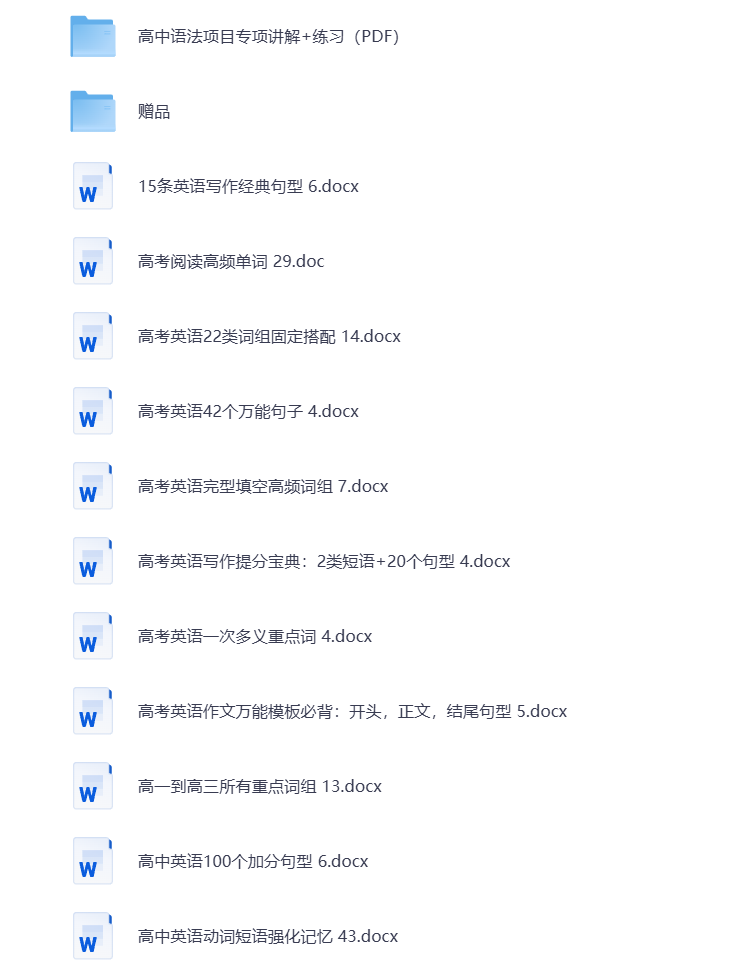Click the filename 高考英语42个万能句子 4.docx

[247, 411]
